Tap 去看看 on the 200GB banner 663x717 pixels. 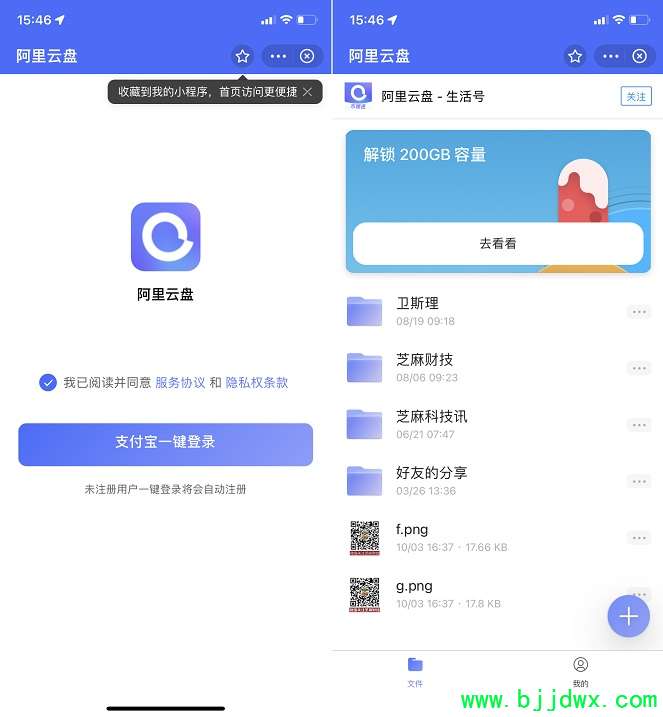498,243
